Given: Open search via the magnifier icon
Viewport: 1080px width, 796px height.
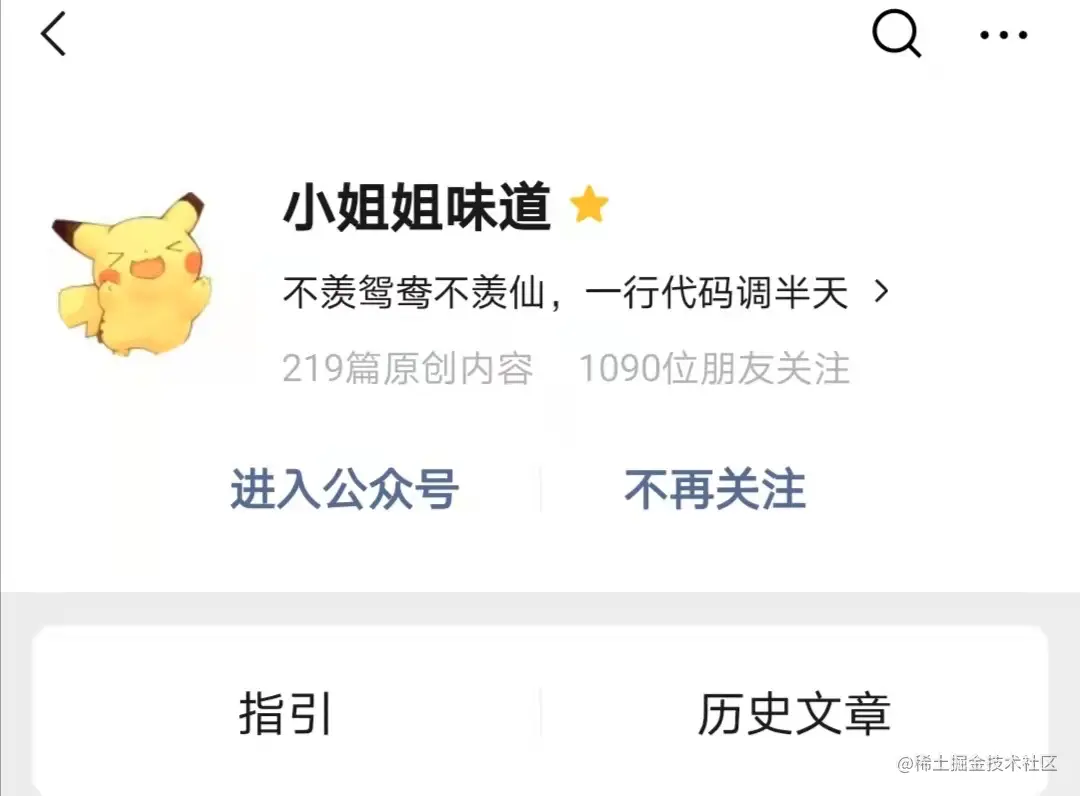Looking at the screenshot, I should (895, 35).
